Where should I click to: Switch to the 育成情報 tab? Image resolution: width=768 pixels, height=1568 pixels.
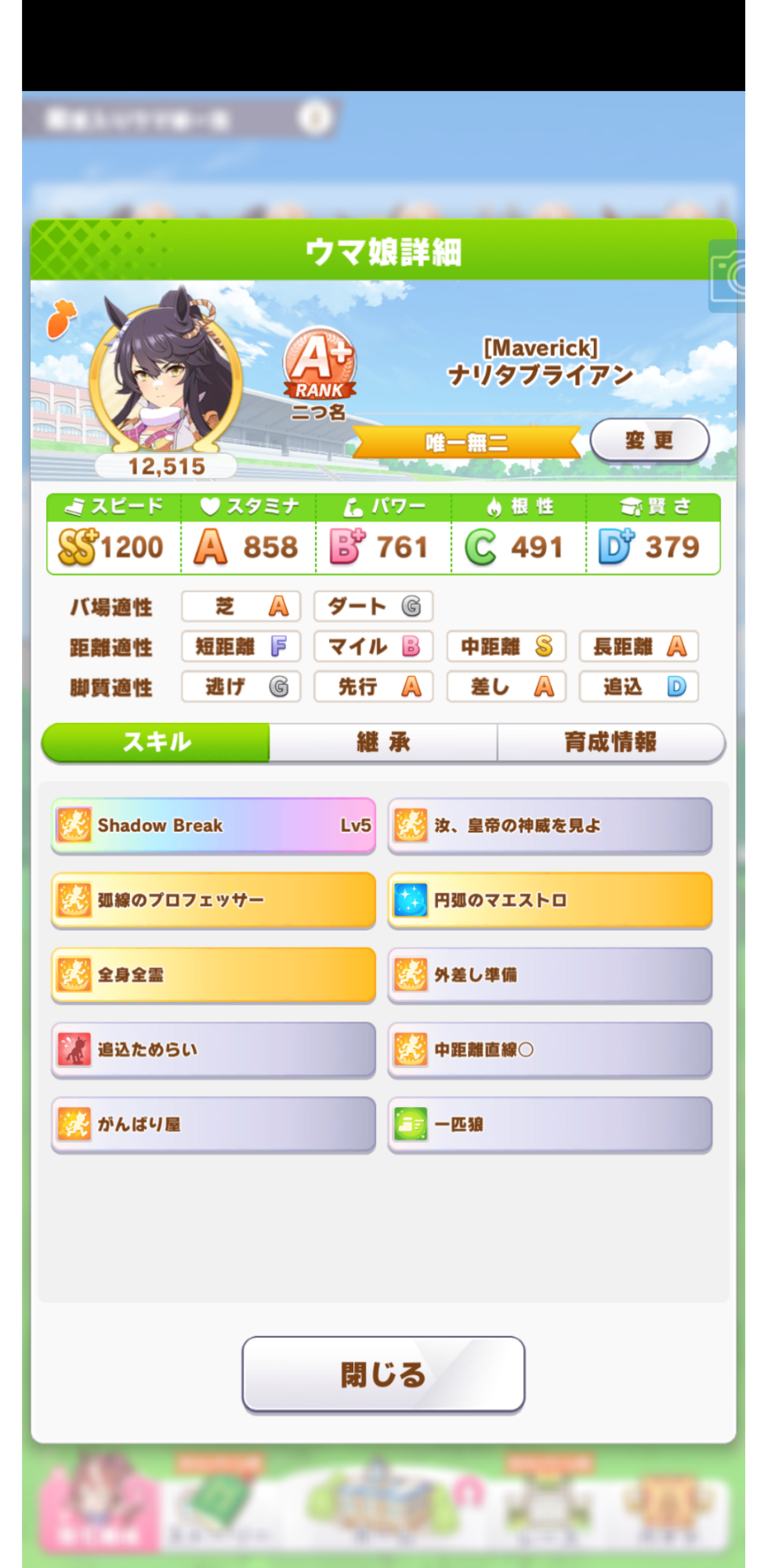pyautogui.click(x=610, y=742)
